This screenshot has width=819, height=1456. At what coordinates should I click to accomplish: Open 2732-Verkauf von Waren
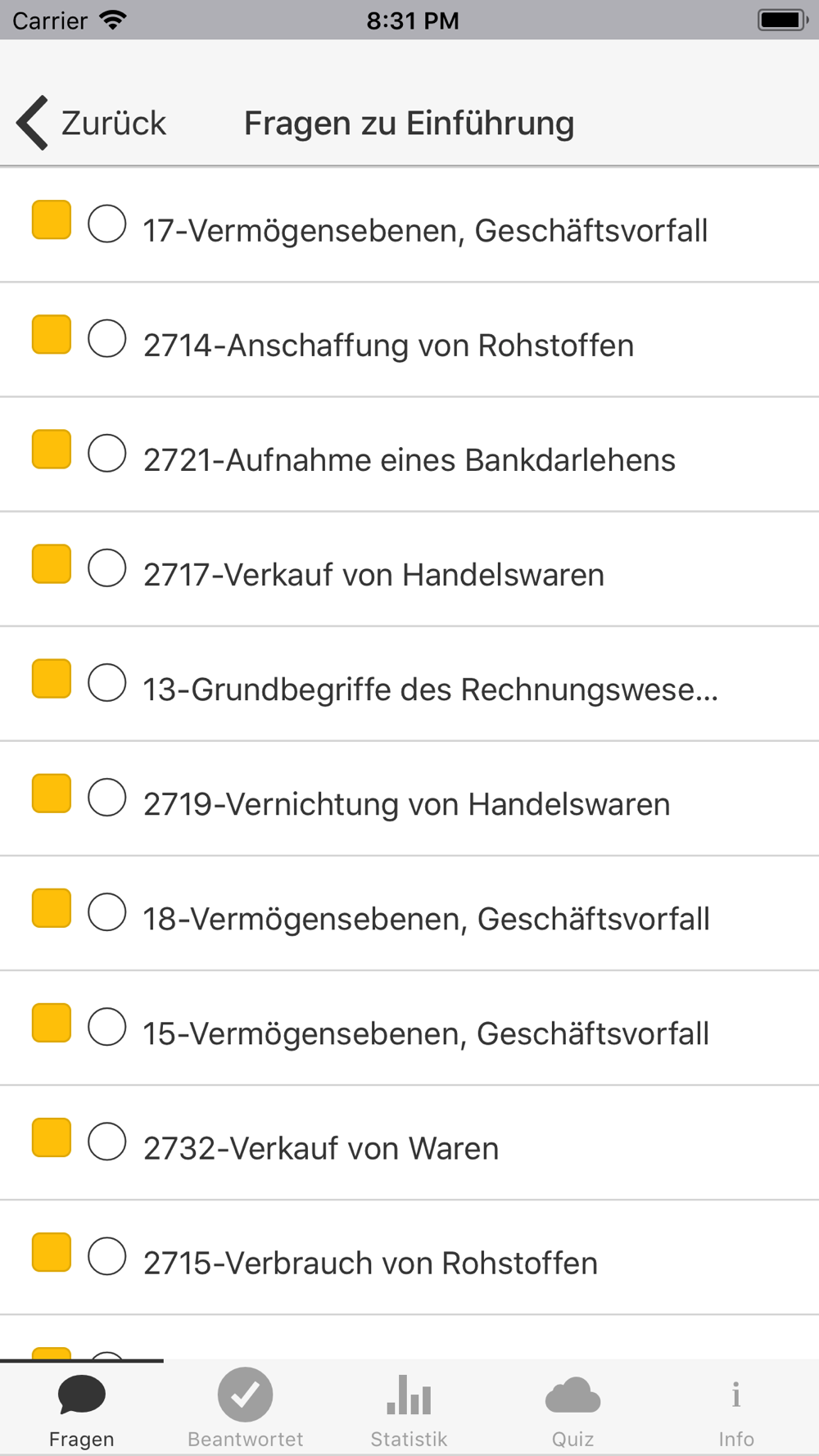(409, 1142)
